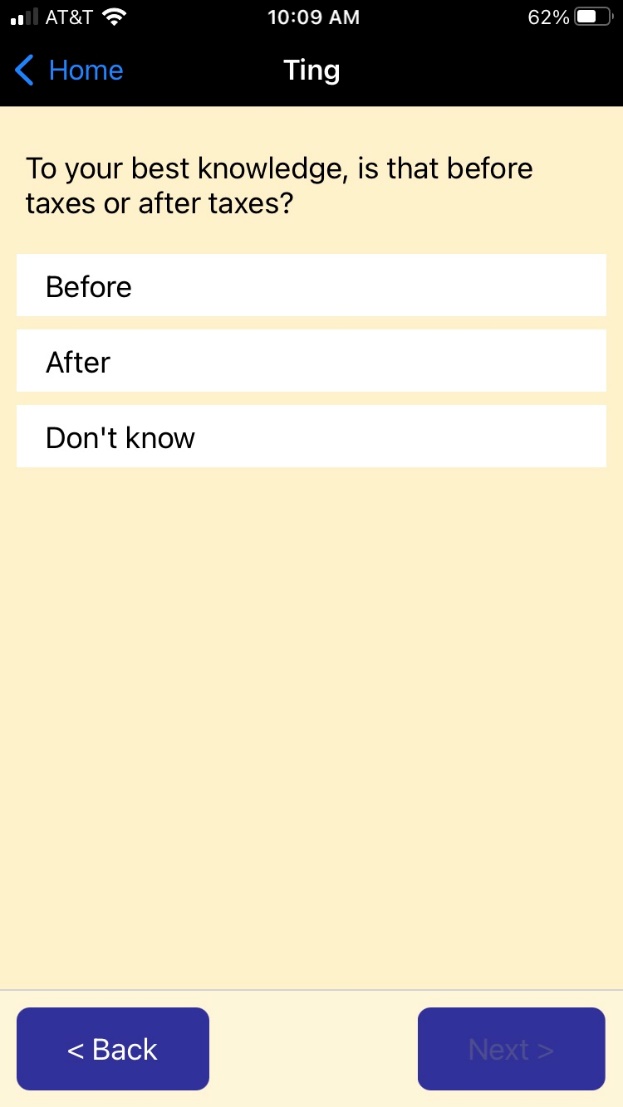623x1107 pixels.
Task: Tap the Back button
Action: pyautogui.click(x=113, y=1049)
